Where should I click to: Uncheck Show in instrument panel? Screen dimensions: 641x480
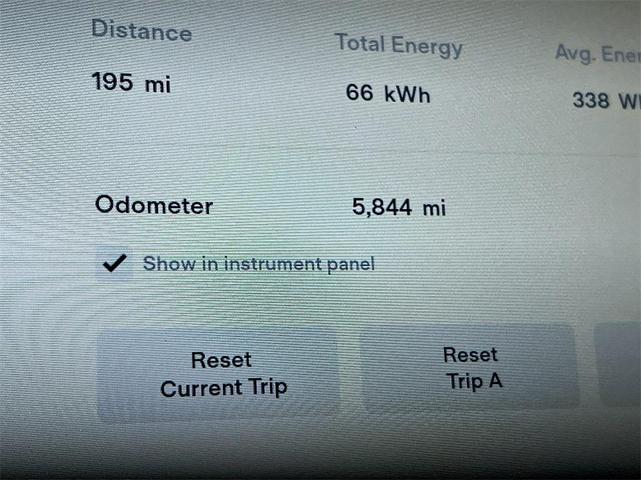(116, 264)
